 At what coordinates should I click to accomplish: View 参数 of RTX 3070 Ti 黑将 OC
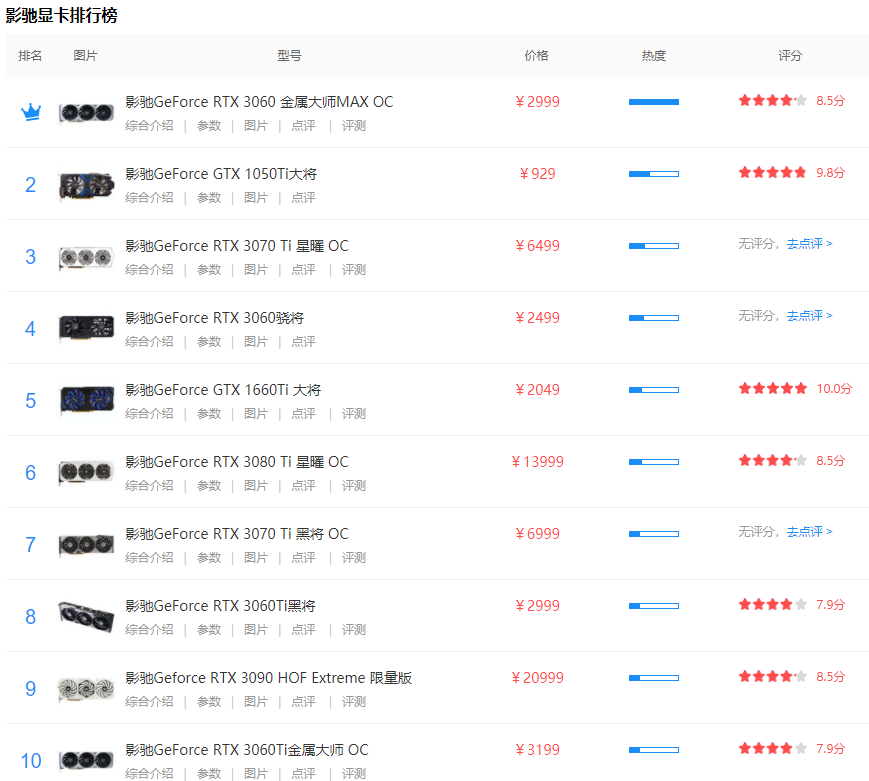(209, 558)
